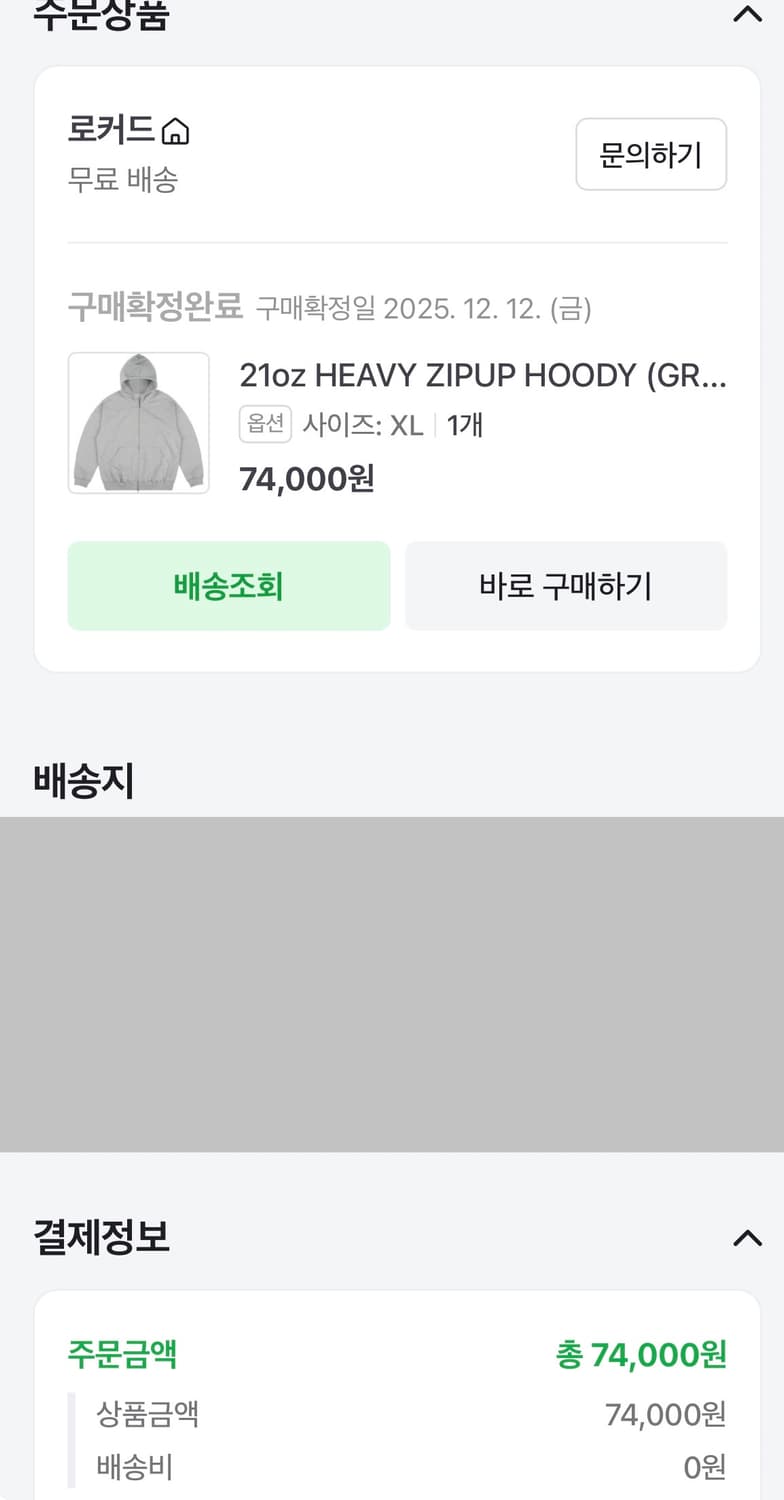Click the hoodie product thumbnail image

(x=138, y=422)
